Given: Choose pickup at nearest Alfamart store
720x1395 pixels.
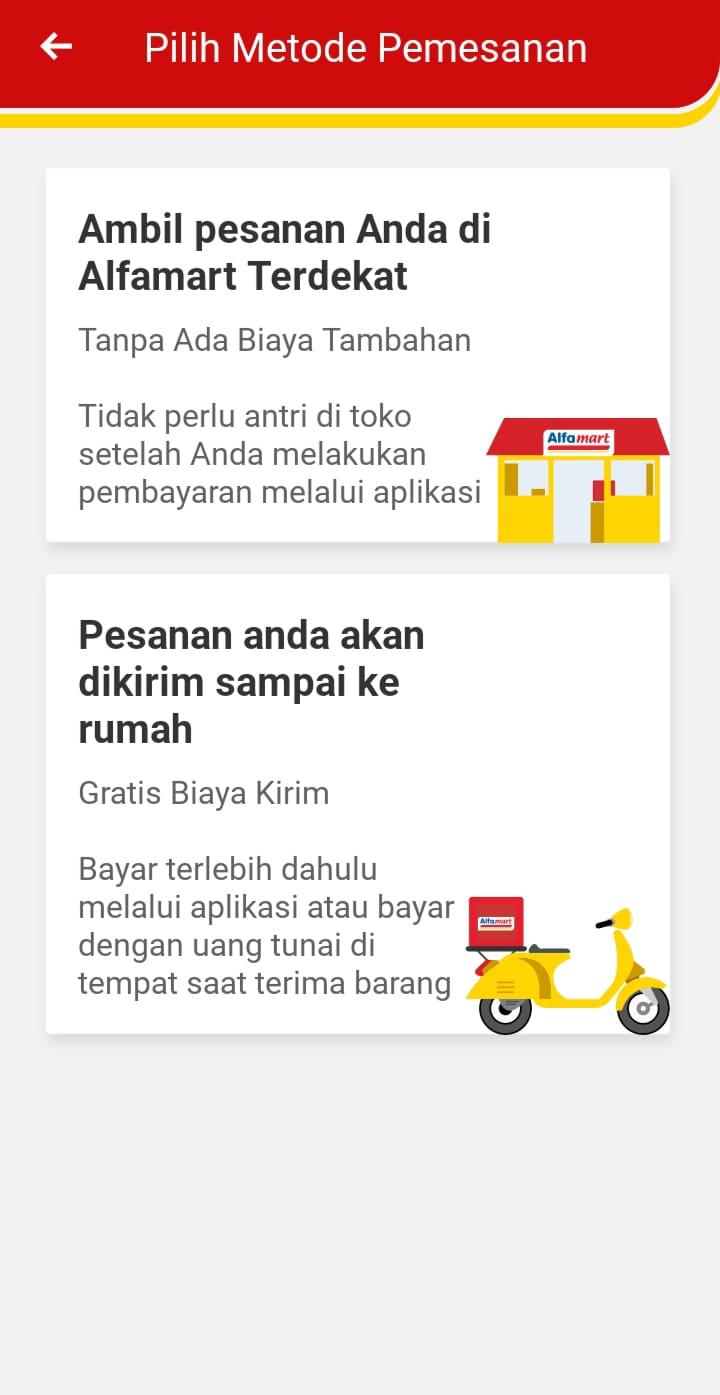Looking at the screenshot, I should click(x=357, y=355).
